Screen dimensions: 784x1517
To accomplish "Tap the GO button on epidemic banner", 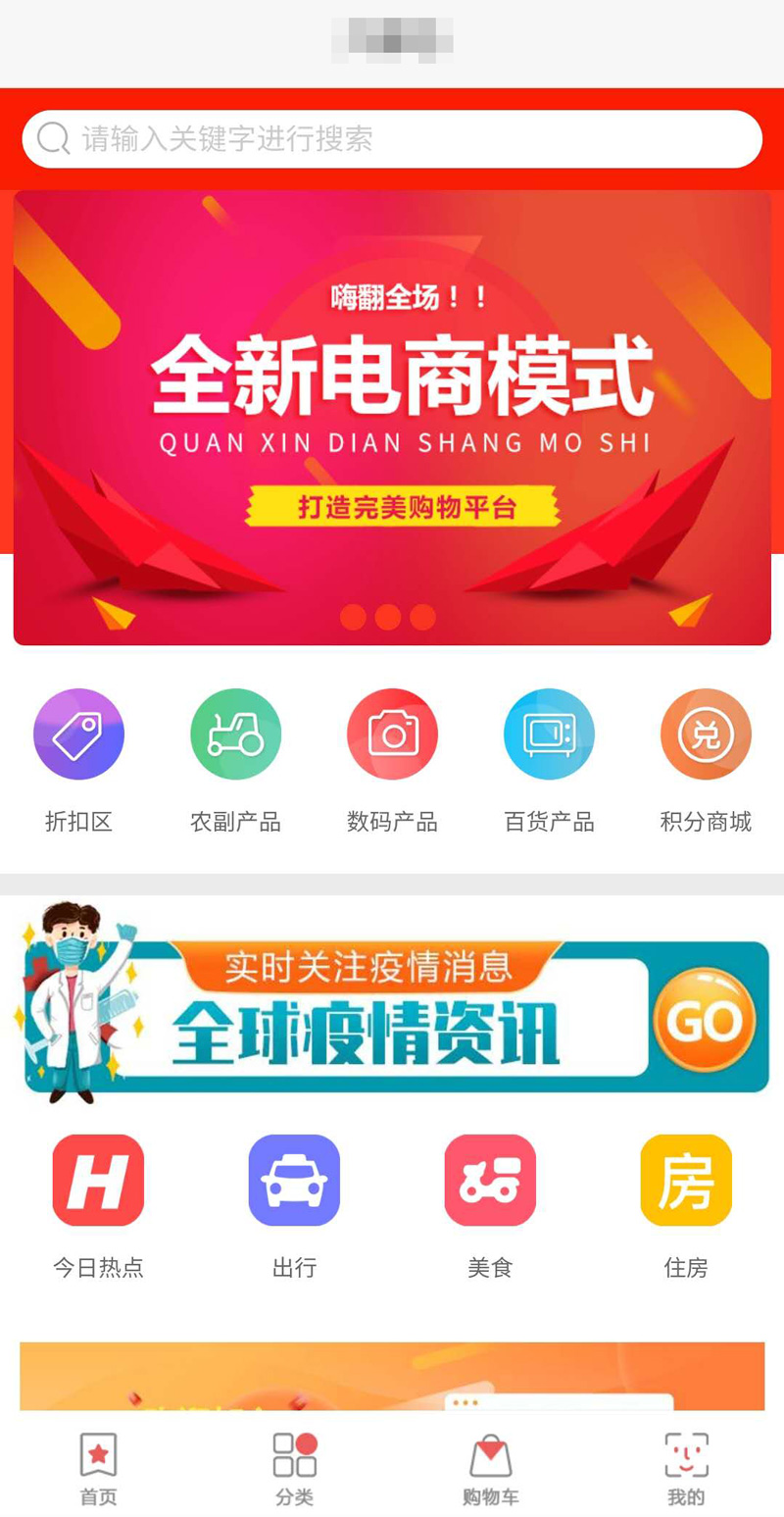I will 704,1020.
